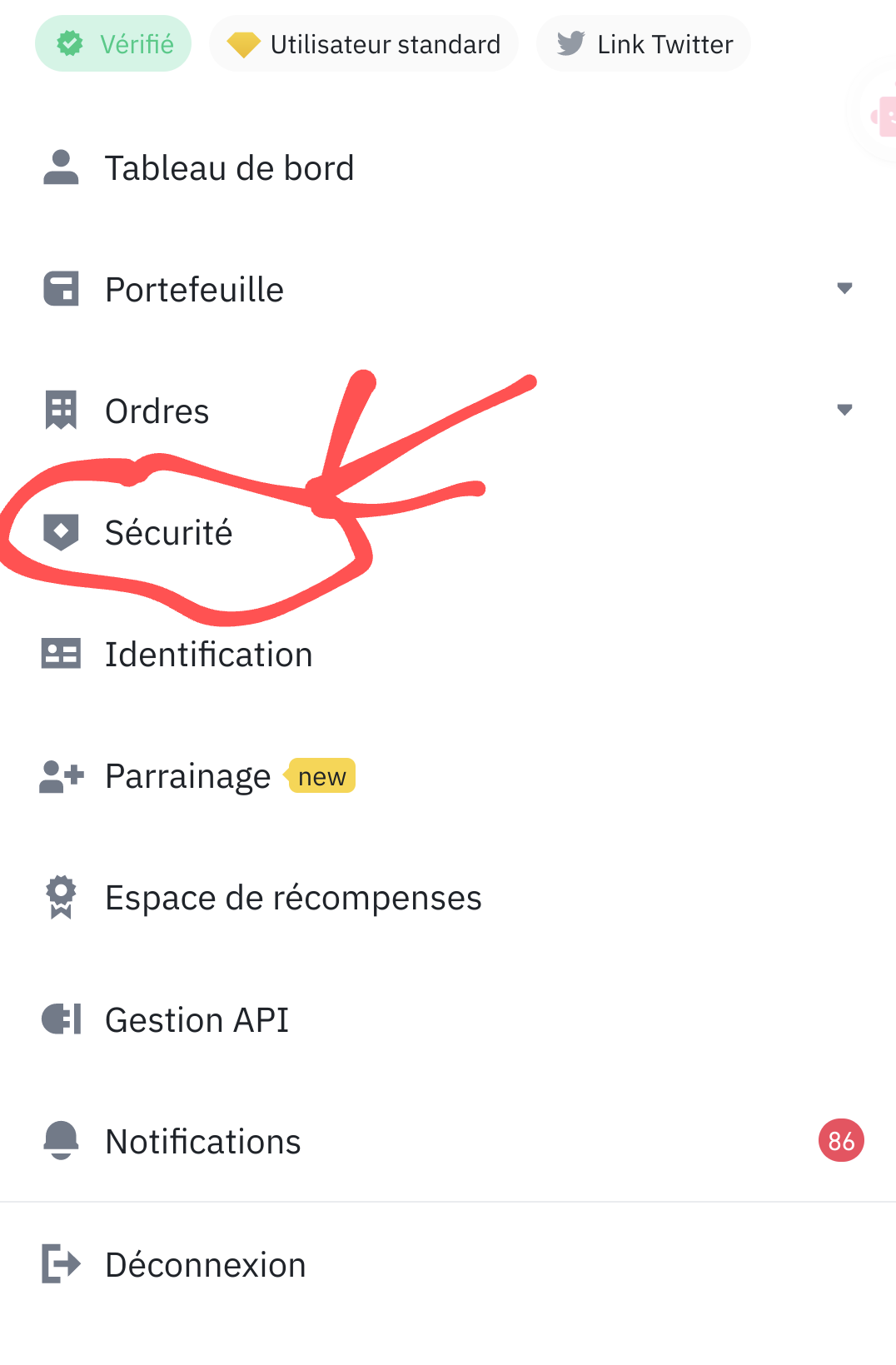Image resolution: width=896 pixels, height=1365 pixels.
Task: Expand the Portefeuille menu
Action: pyautogui.click(x=844, y=289)
